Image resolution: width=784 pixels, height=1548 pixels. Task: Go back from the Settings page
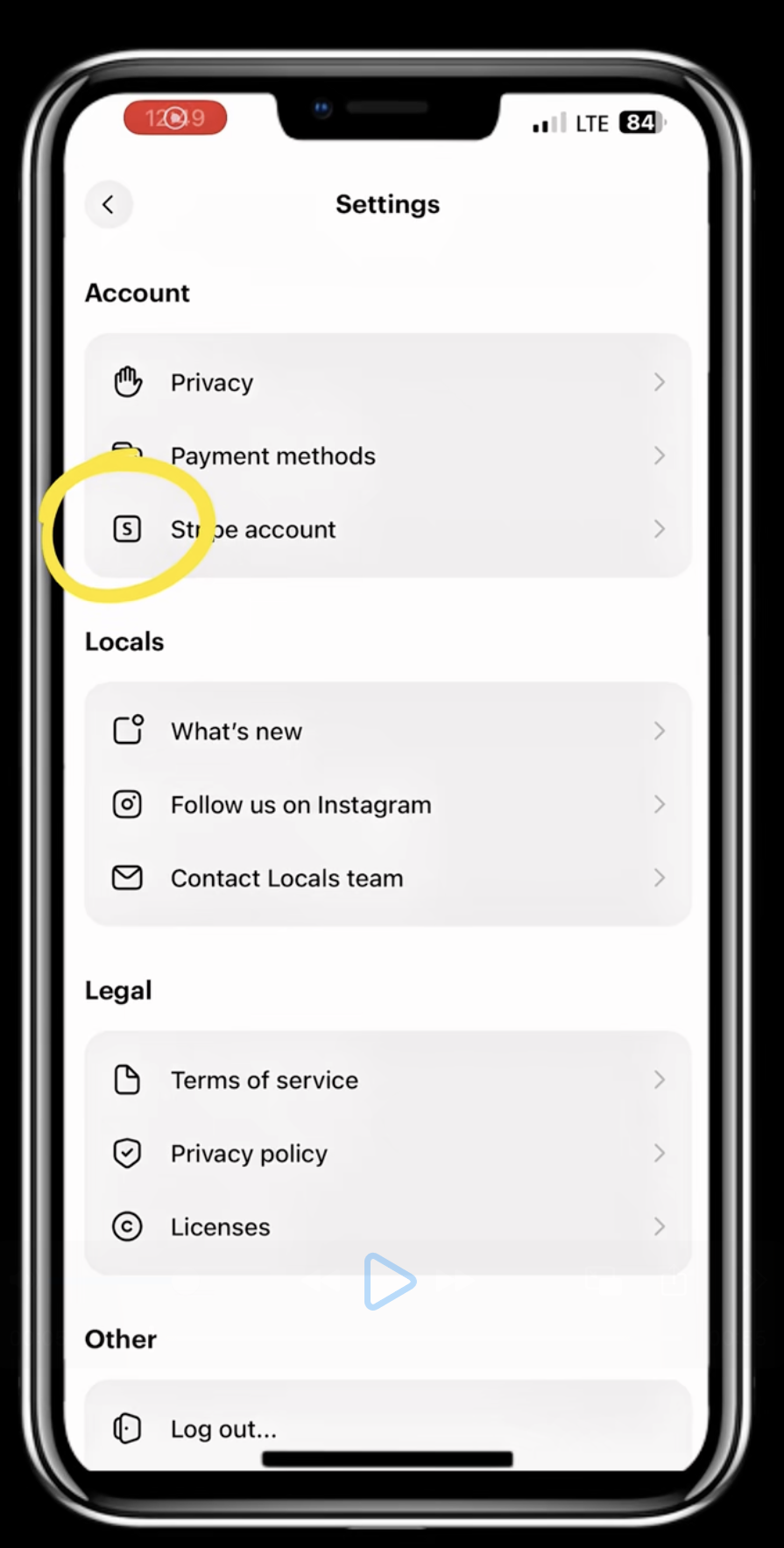(109, 205)
